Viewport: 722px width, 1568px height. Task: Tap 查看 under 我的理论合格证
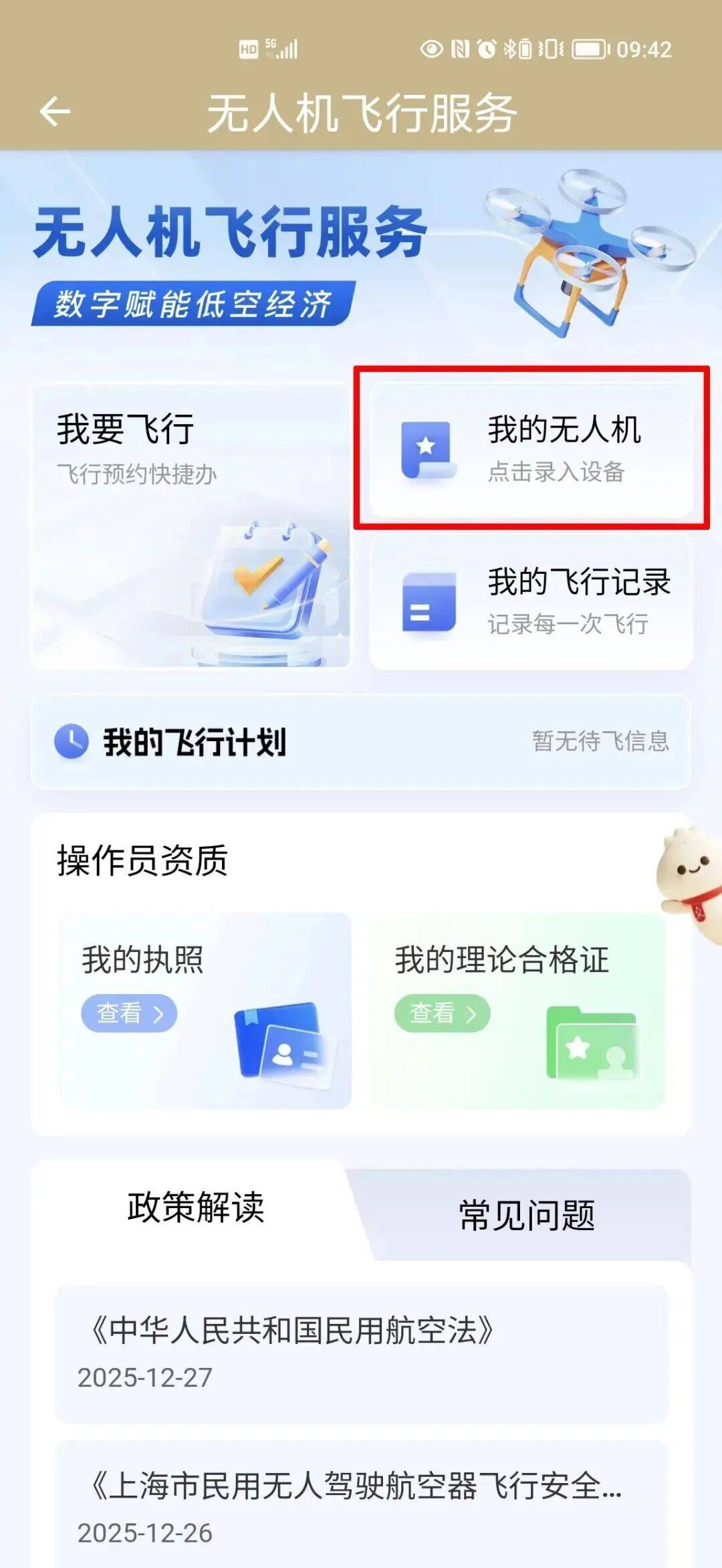[x=442, y=1013]
